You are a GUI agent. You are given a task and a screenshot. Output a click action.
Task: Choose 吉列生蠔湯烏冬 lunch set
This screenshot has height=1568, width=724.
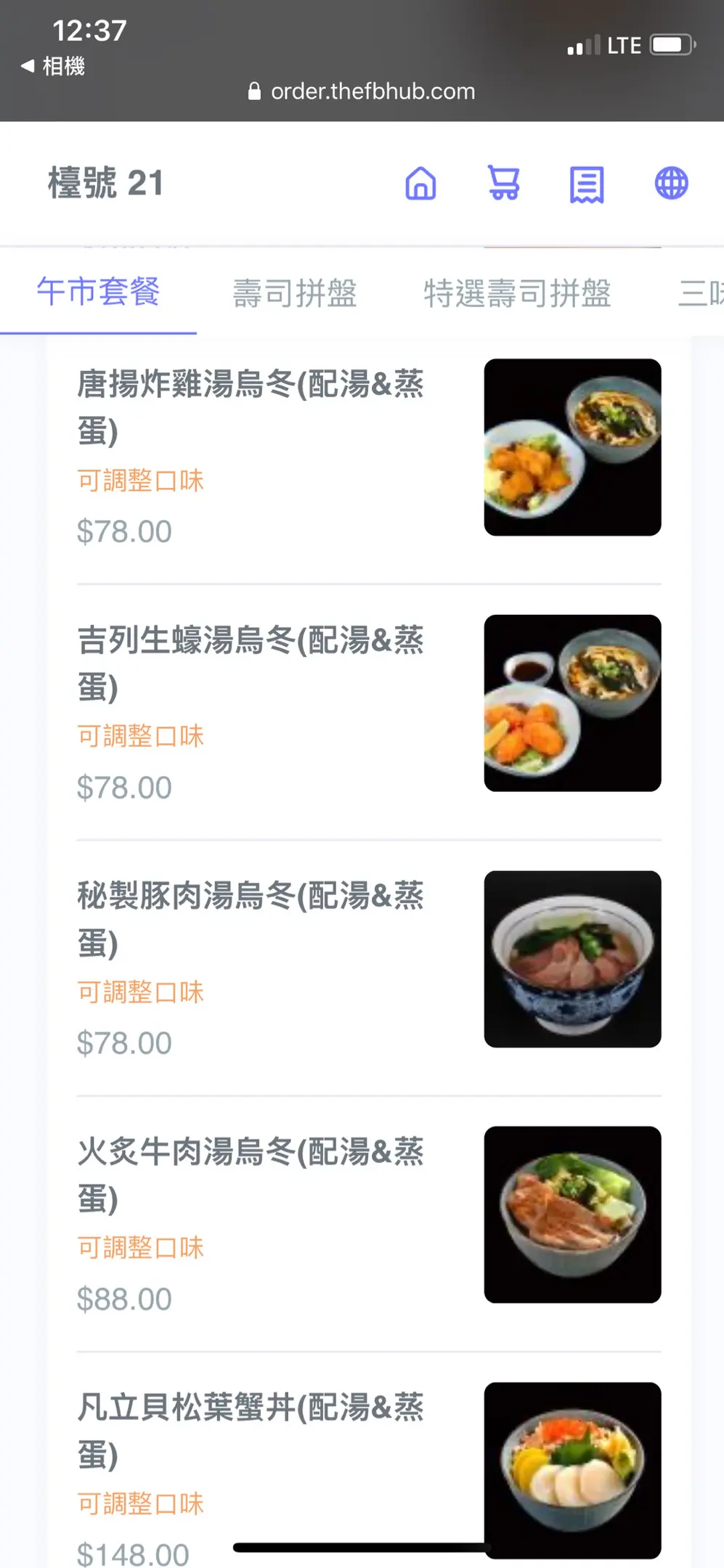click(x=251, y=662)
